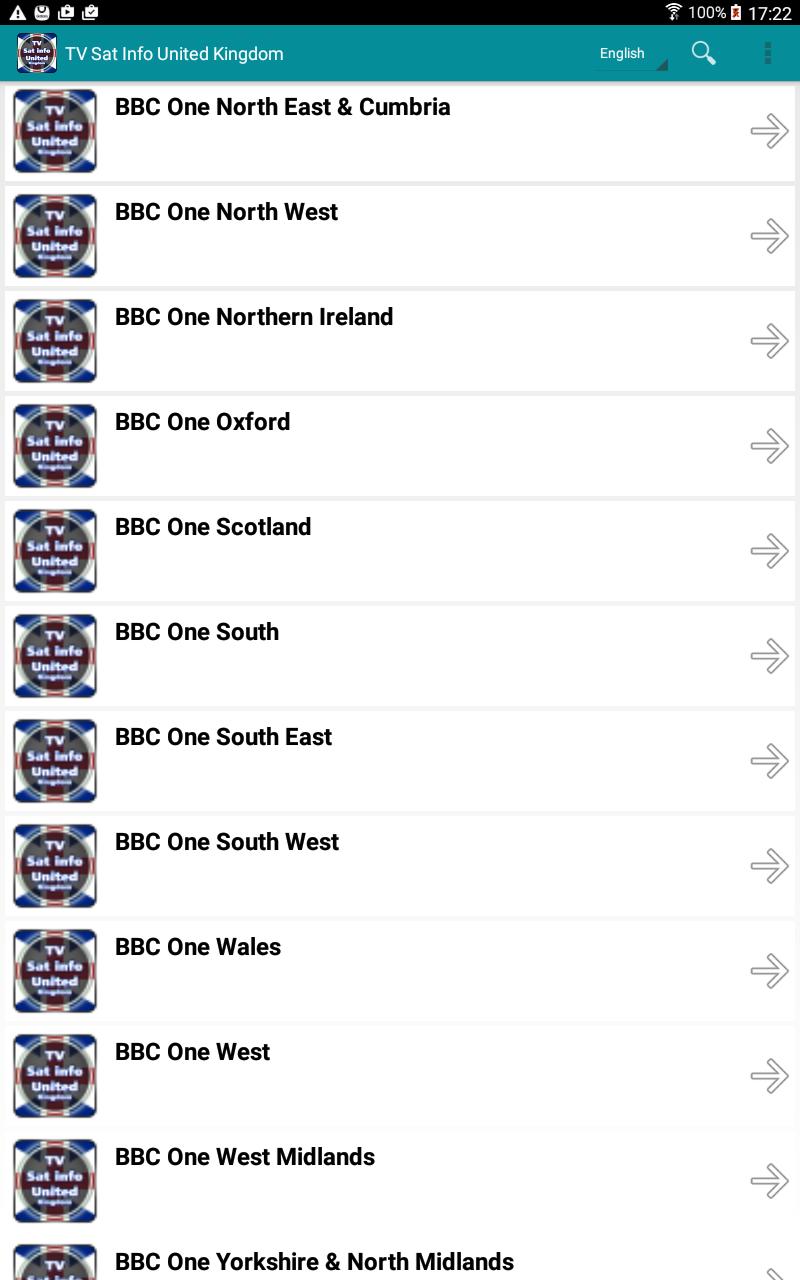This screenshot has height=1280, width=800.
Task: Select BBC One South West
Action: click(x=400, y=867)
